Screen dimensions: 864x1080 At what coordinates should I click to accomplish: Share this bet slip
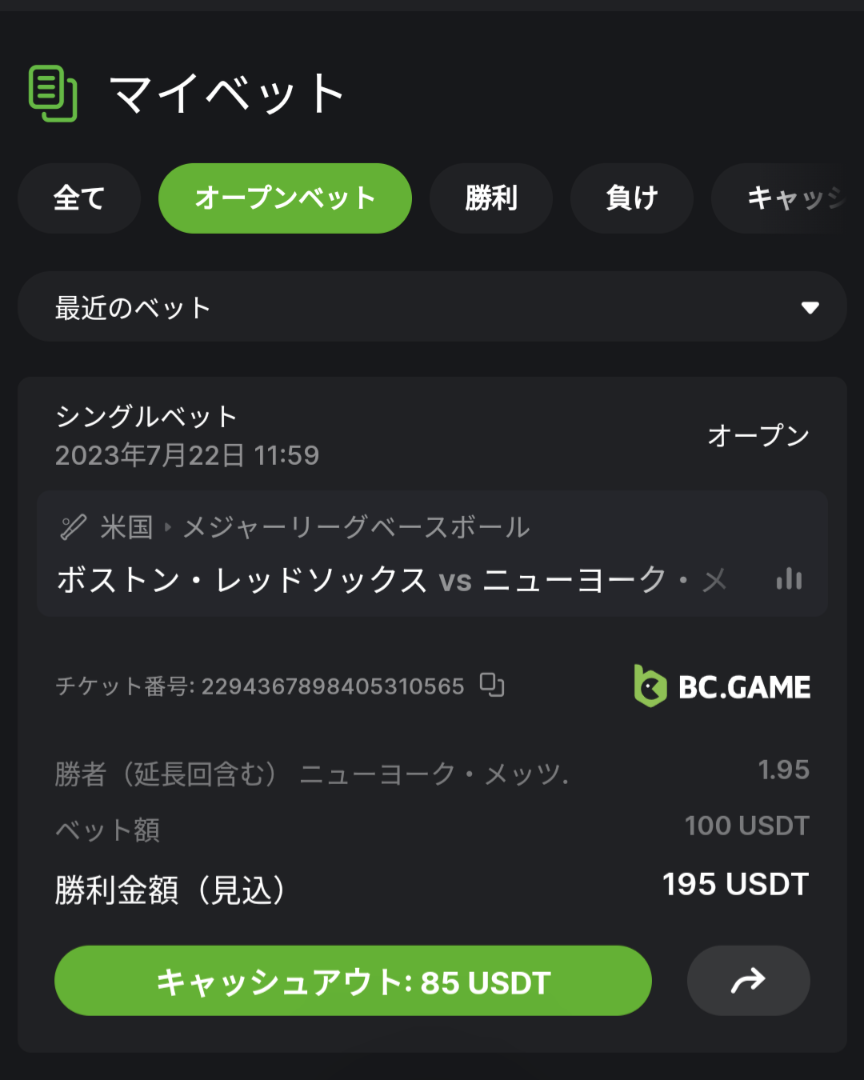[x=748, y=981]
